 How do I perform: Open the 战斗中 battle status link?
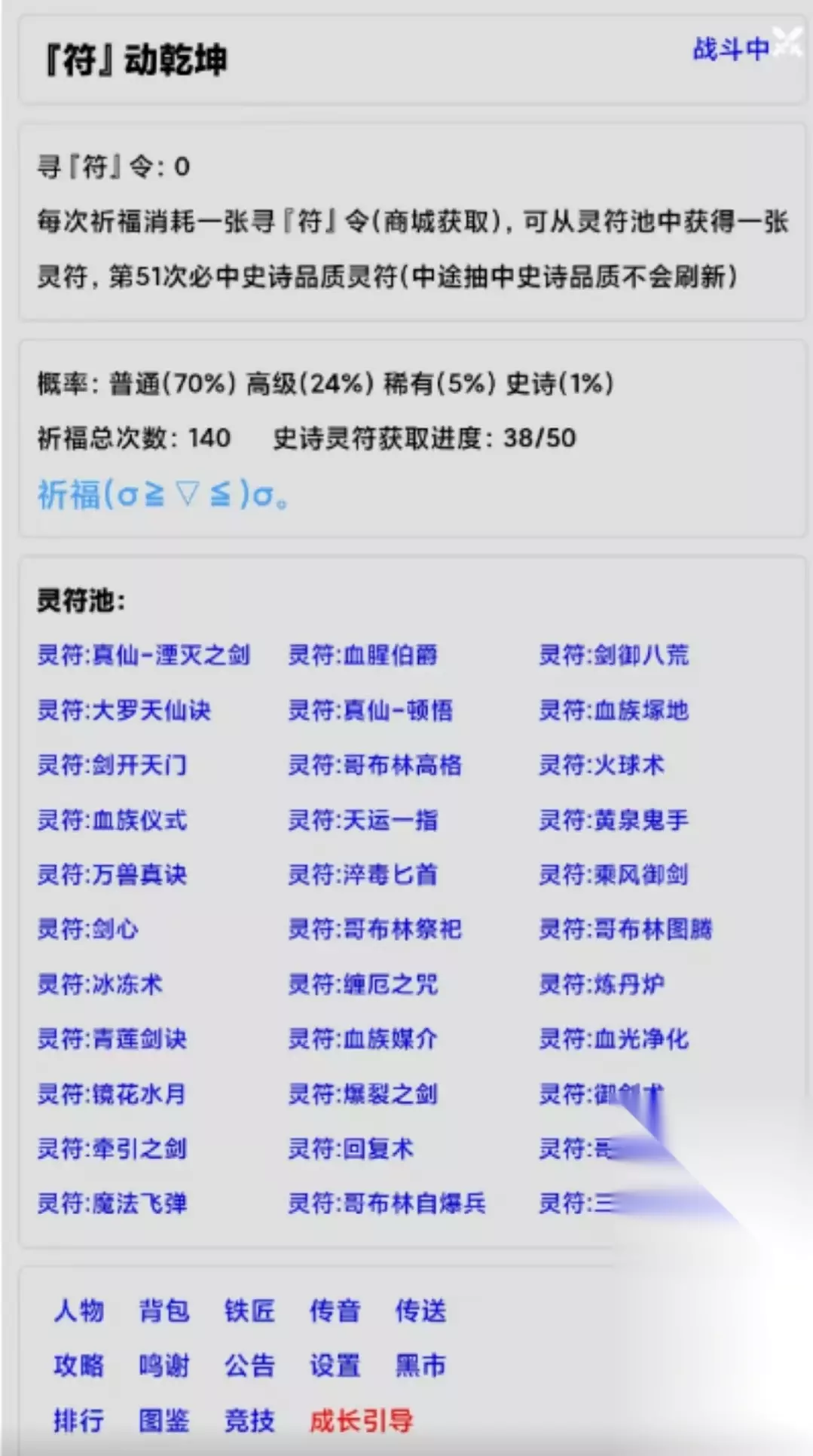731,50
